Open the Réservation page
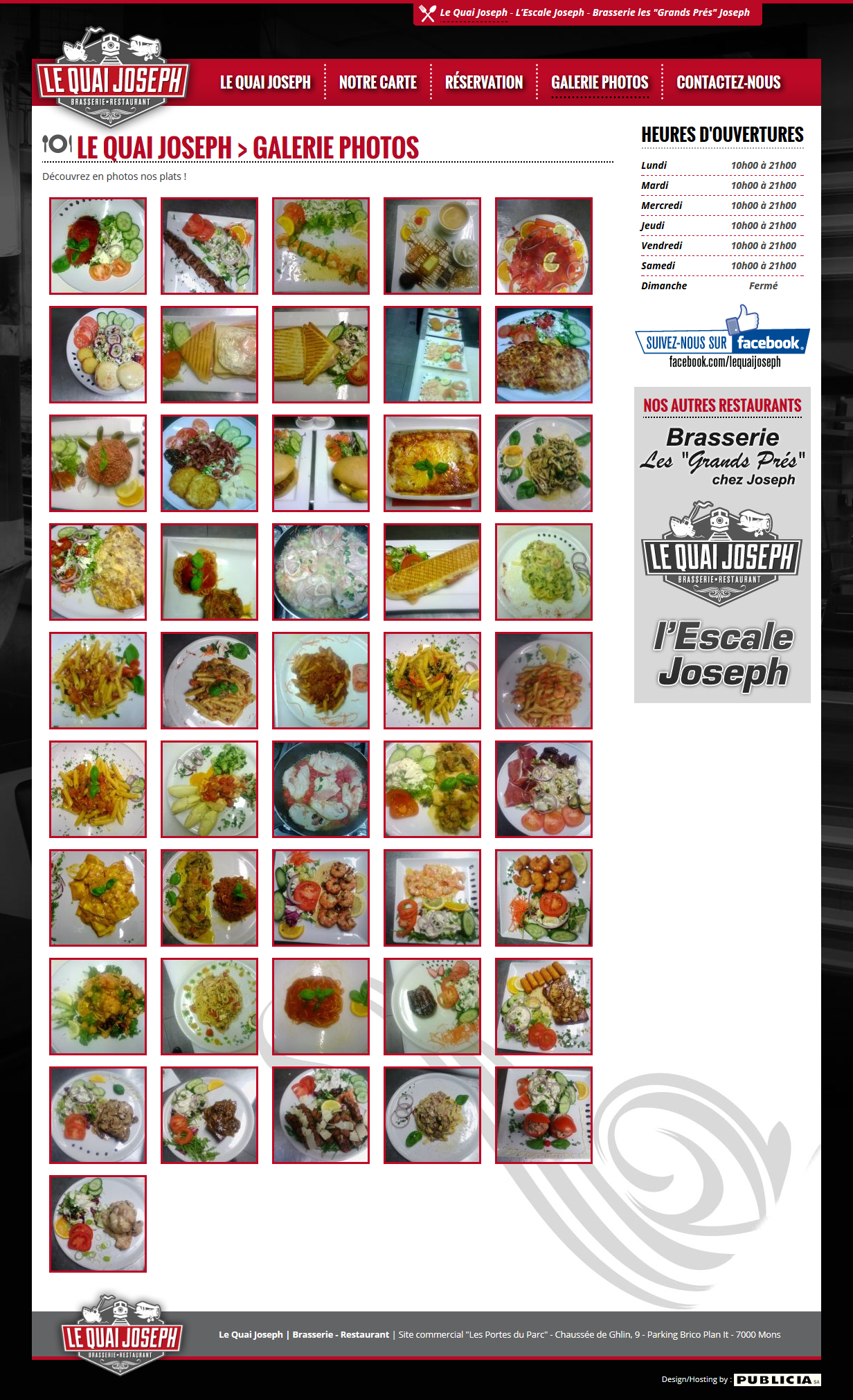Screen dimensions: 853x1400 [484, 82]
